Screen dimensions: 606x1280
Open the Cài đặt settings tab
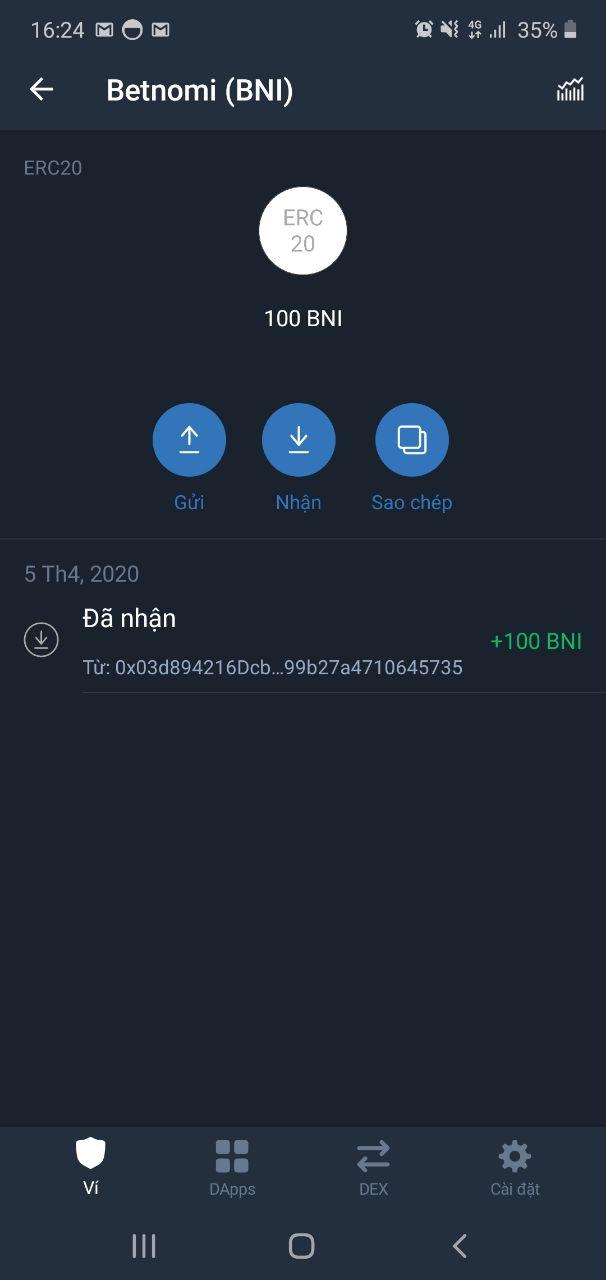coord(515,1166)
